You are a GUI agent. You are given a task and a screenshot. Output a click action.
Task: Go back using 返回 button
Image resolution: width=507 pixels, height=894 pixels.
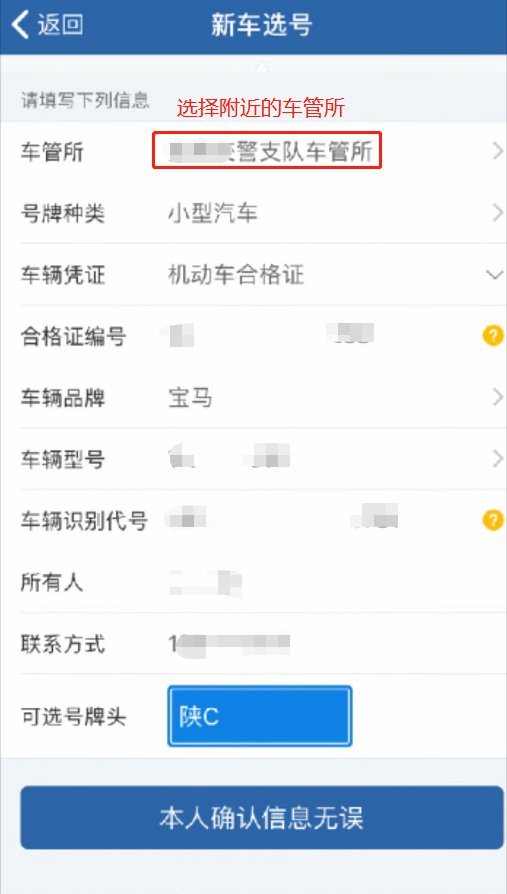pos(48,26)
